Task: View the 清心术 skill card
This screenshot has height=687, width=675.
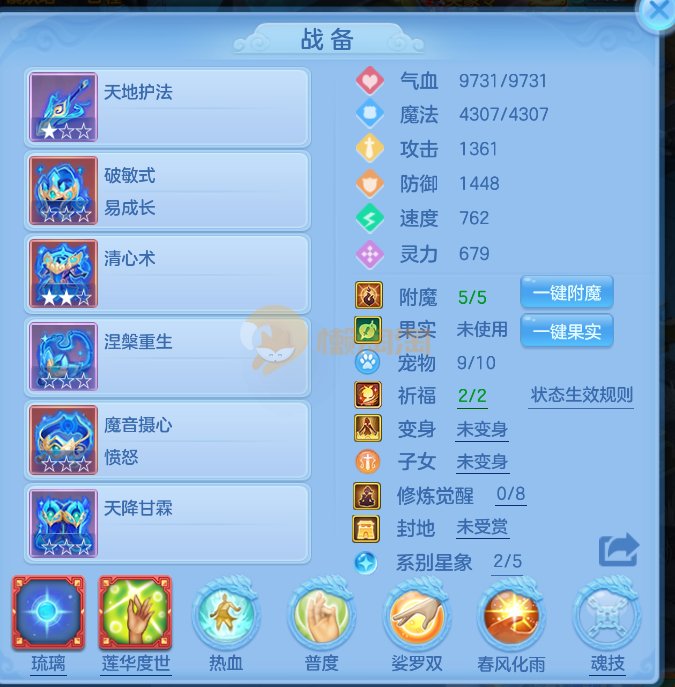Action: pos(167,273)
